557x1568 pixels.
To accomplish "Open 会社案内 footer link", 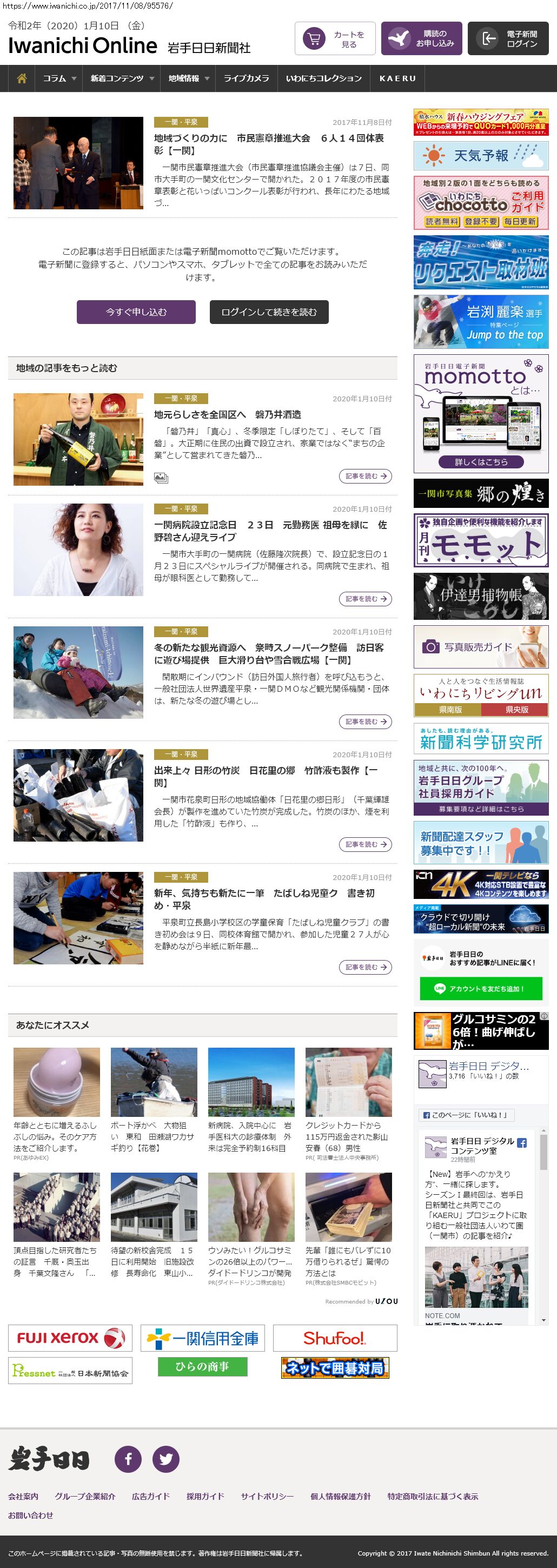I will click(x=23, y=1496).
